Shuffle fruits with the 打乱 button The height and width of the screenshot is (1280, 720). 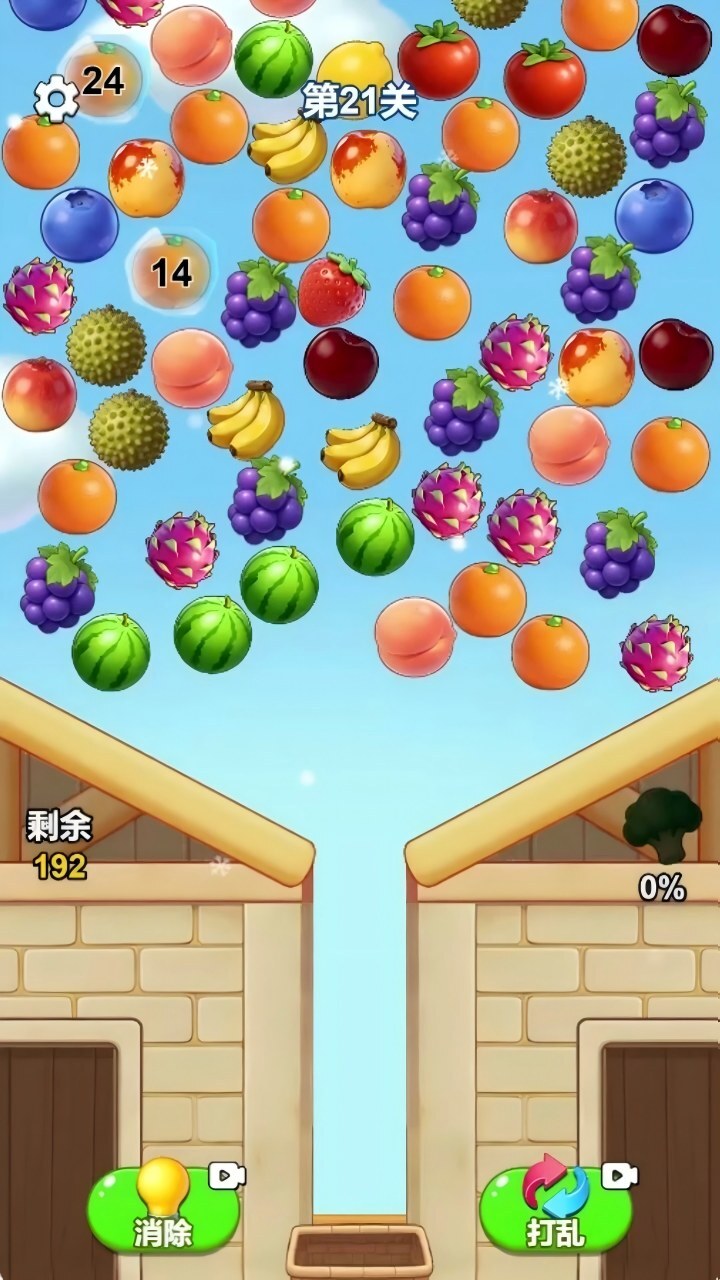[x=556, y=1211]
